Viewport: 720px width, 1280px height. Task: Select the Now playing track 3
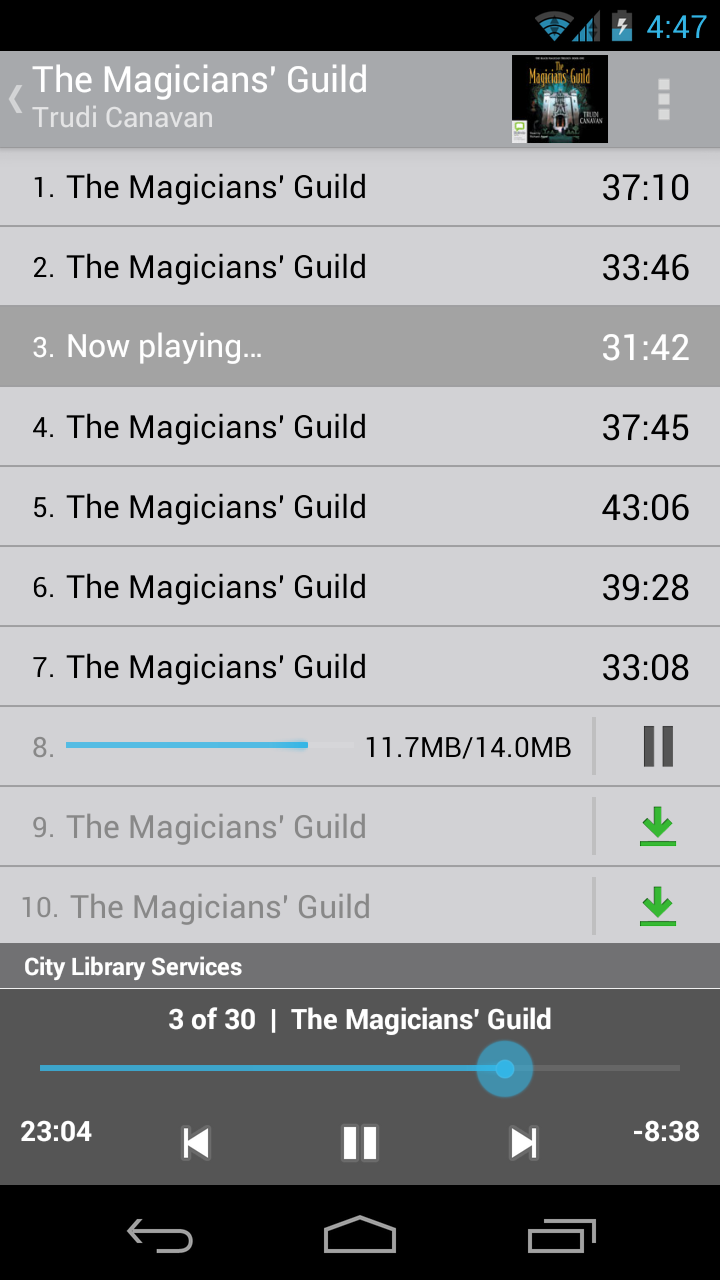click(360, 347)
